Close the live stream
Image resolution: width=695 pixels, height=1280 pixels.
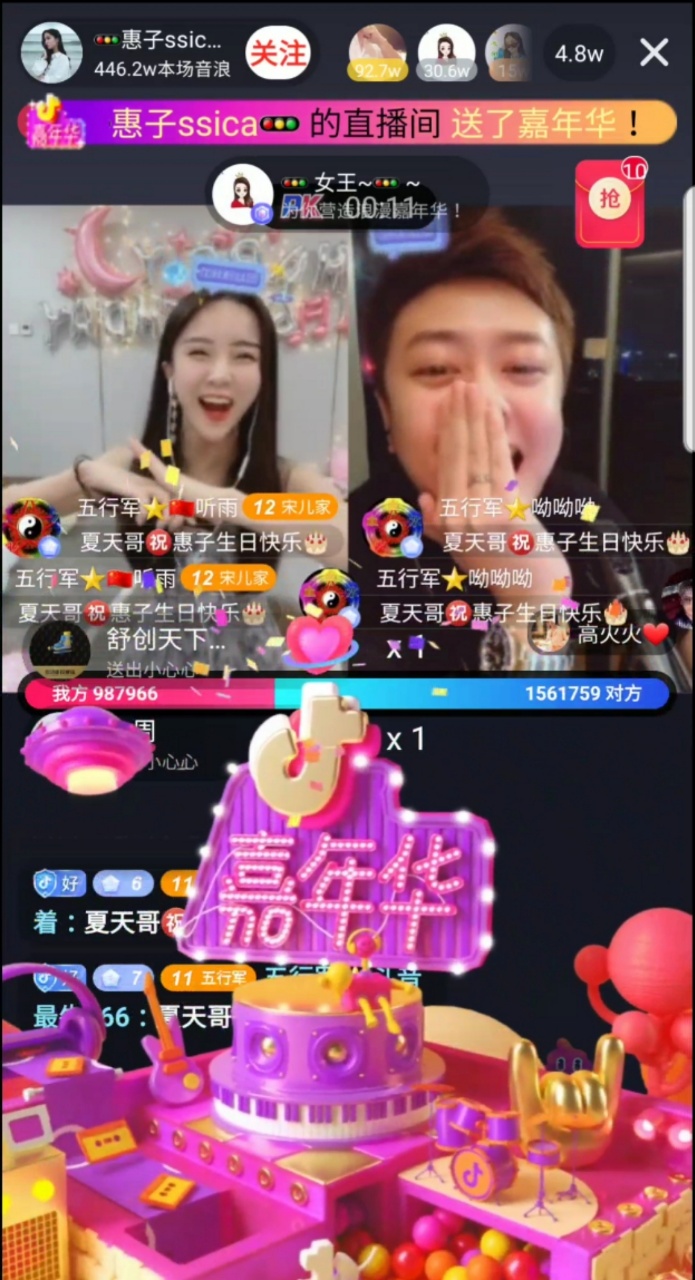[654, 53]
